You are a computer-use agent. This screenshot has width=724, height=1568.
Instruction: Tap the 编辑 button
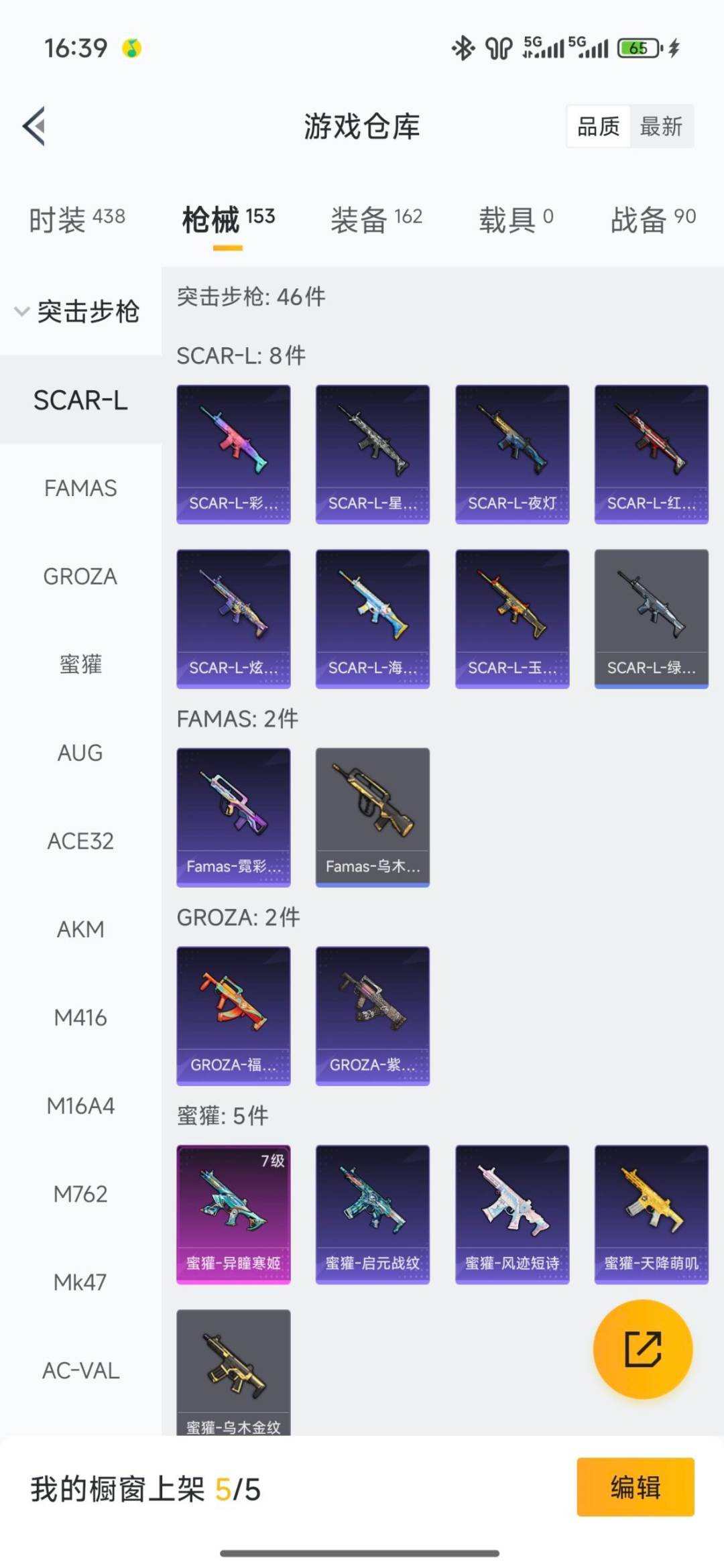[x=635, y=1487]
